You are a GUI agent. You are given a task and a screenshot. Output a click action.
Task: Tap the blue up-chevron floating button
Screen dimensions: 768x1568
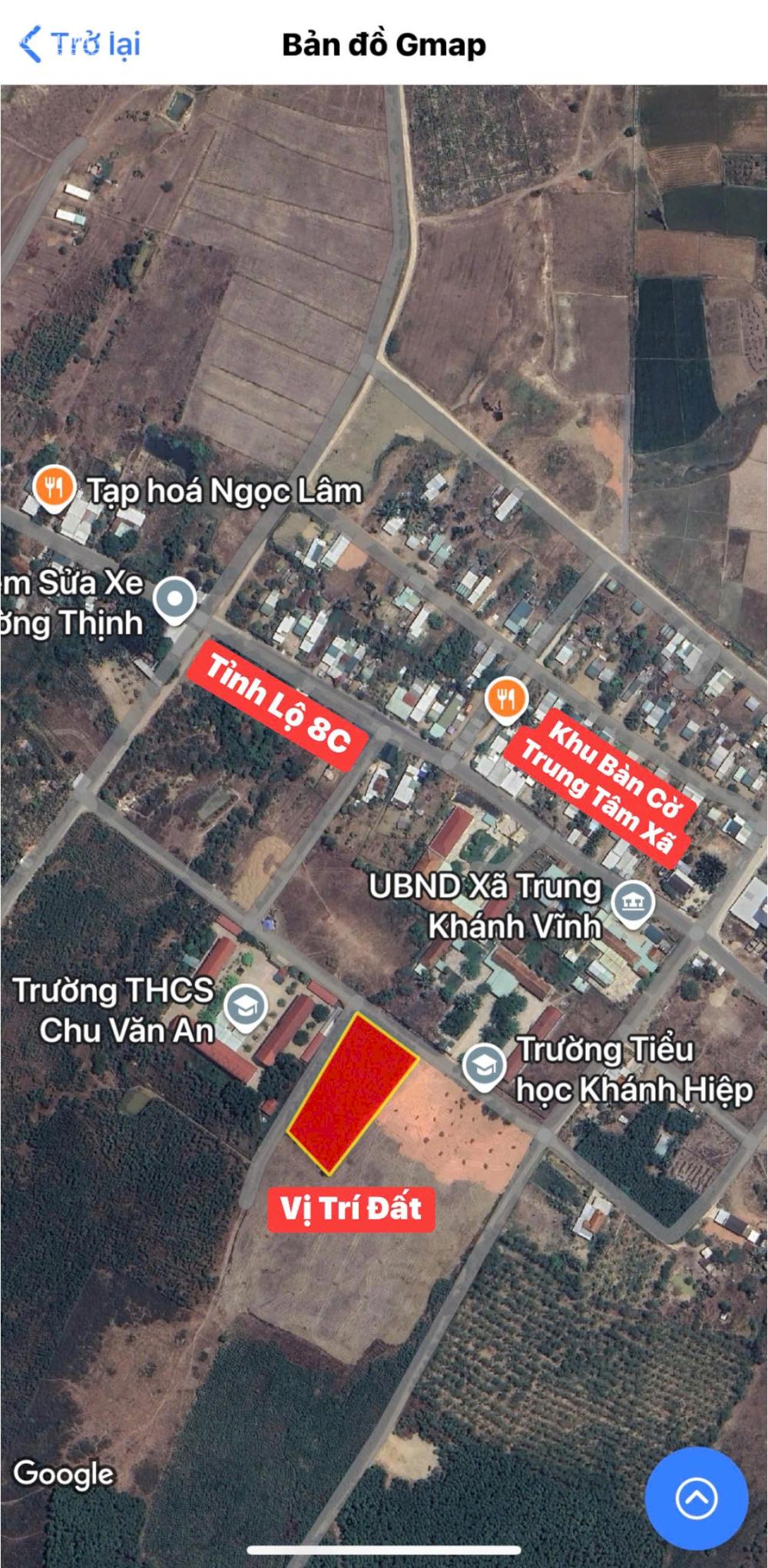click(696, 1497)
